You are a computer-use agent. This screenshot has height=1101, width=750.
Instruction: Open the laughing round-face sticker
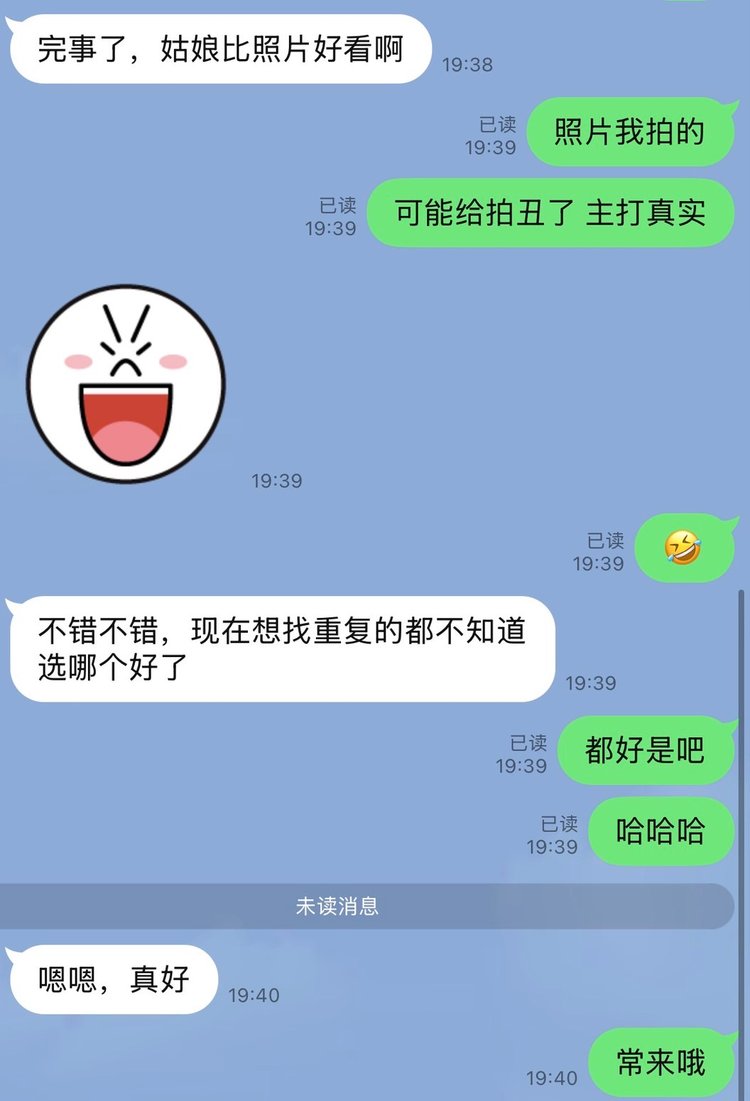(x=126, y=384)
